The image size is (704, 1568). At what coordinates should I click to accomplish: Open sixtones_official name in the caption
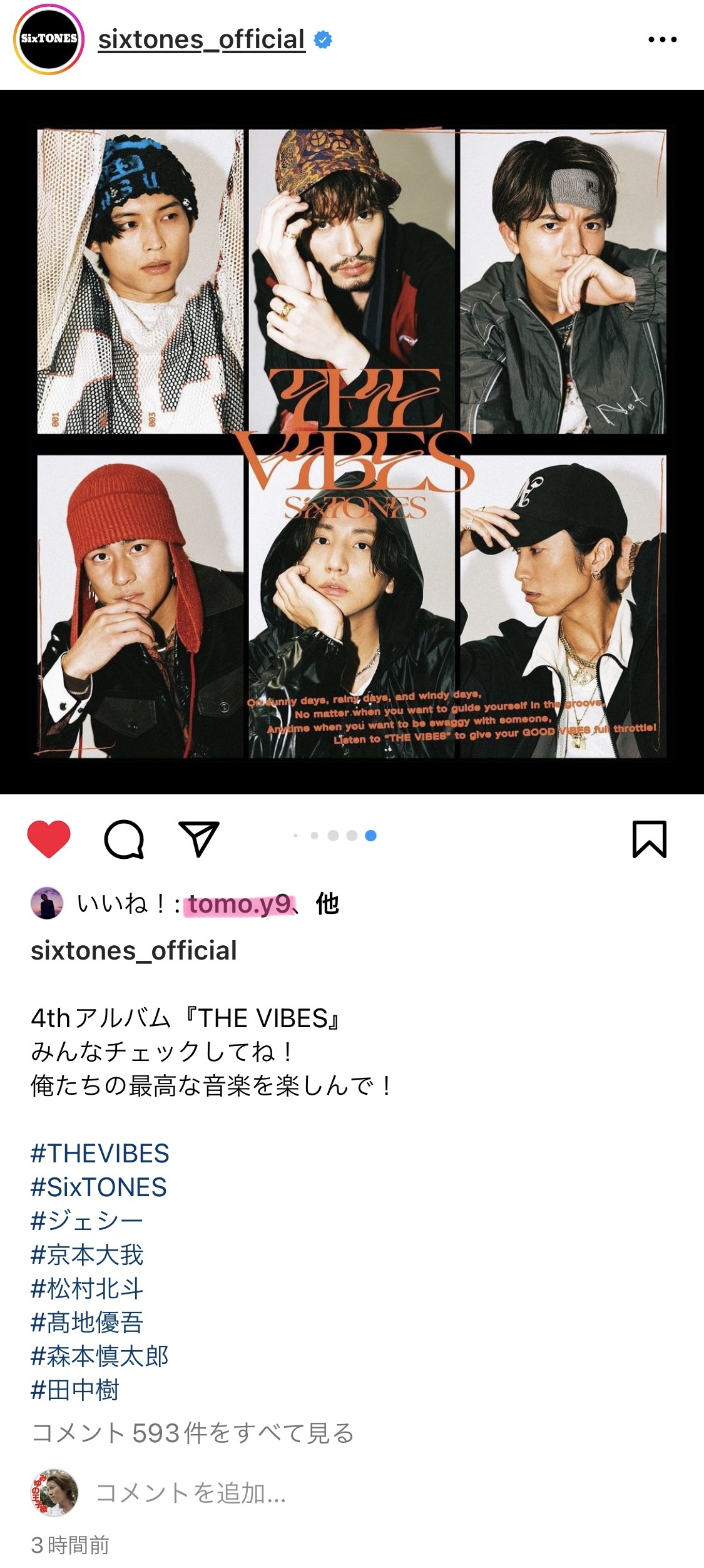click(134, 951)
